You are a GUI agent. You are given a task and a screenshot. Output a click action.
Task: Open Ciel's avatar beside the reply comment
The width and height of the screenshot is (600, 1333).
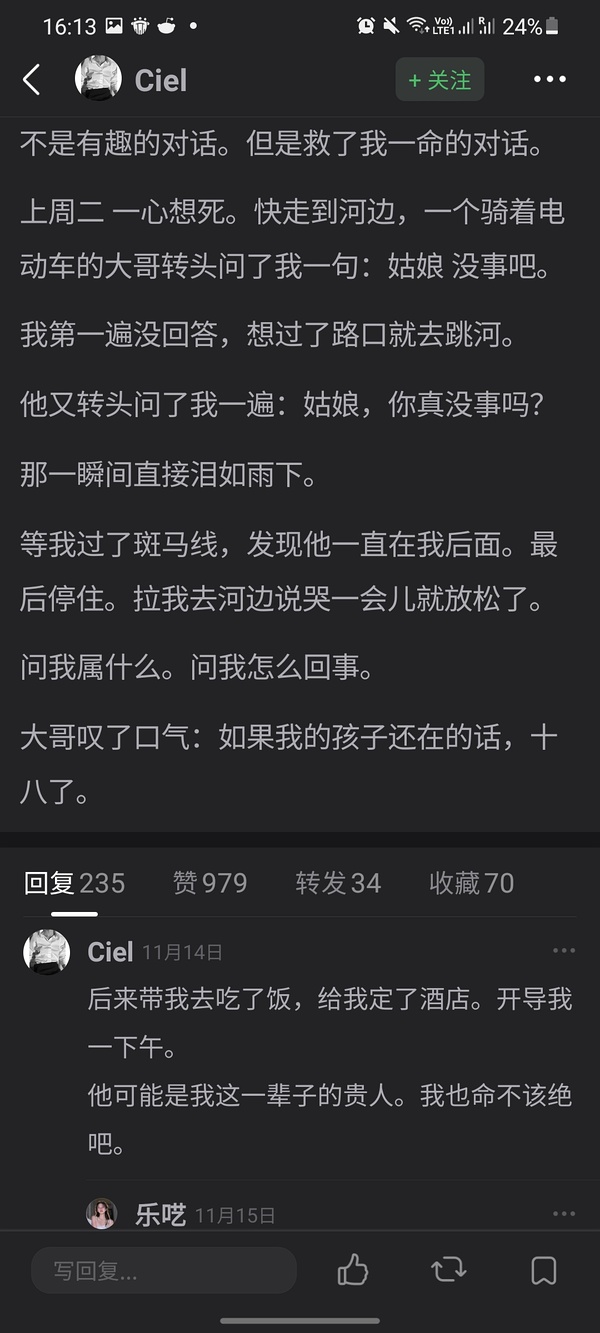point(47,952)
